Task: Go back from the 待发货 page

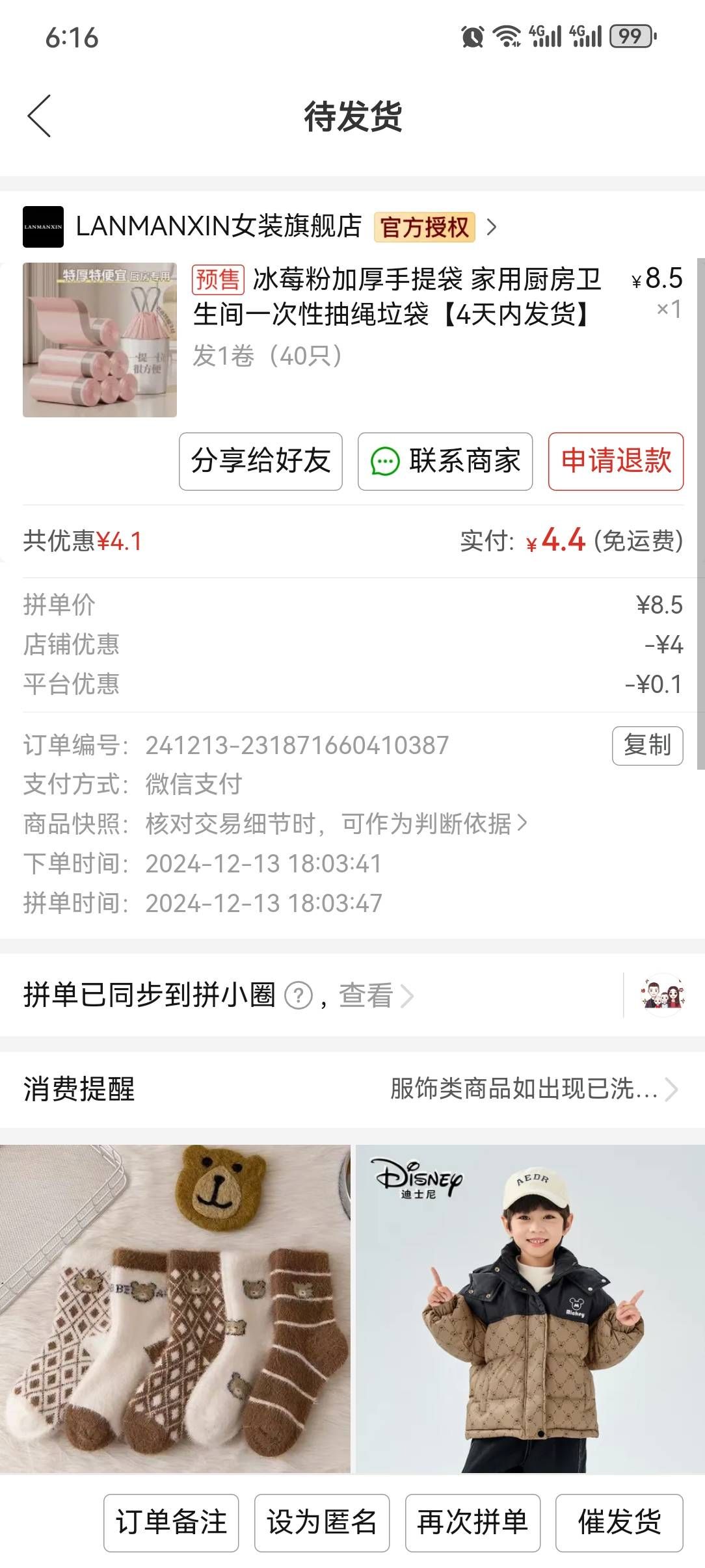Action: click(x=39, y=116)
